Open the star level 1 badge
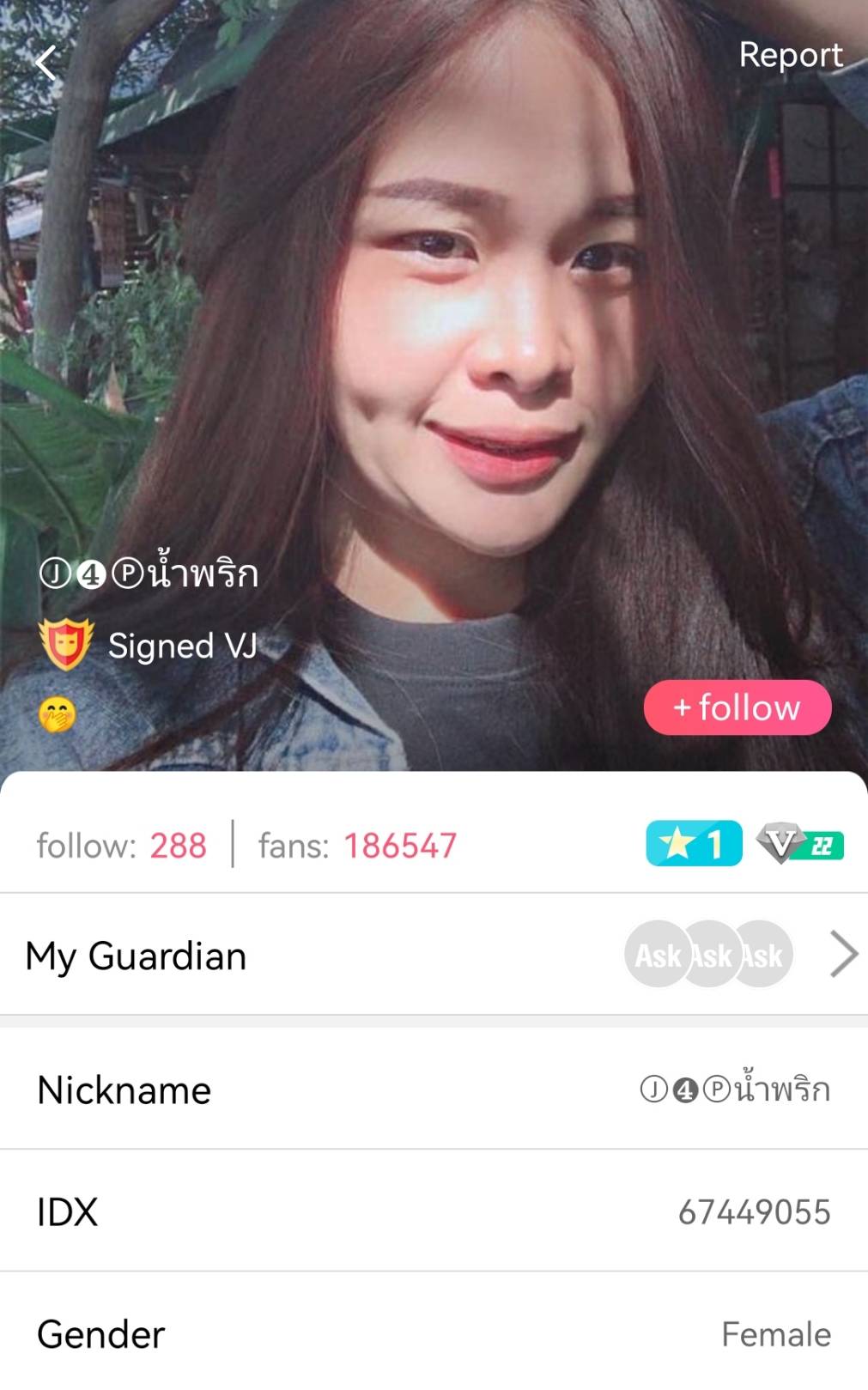The height and width of the screenshot is (1390, 868). point(694,844)
